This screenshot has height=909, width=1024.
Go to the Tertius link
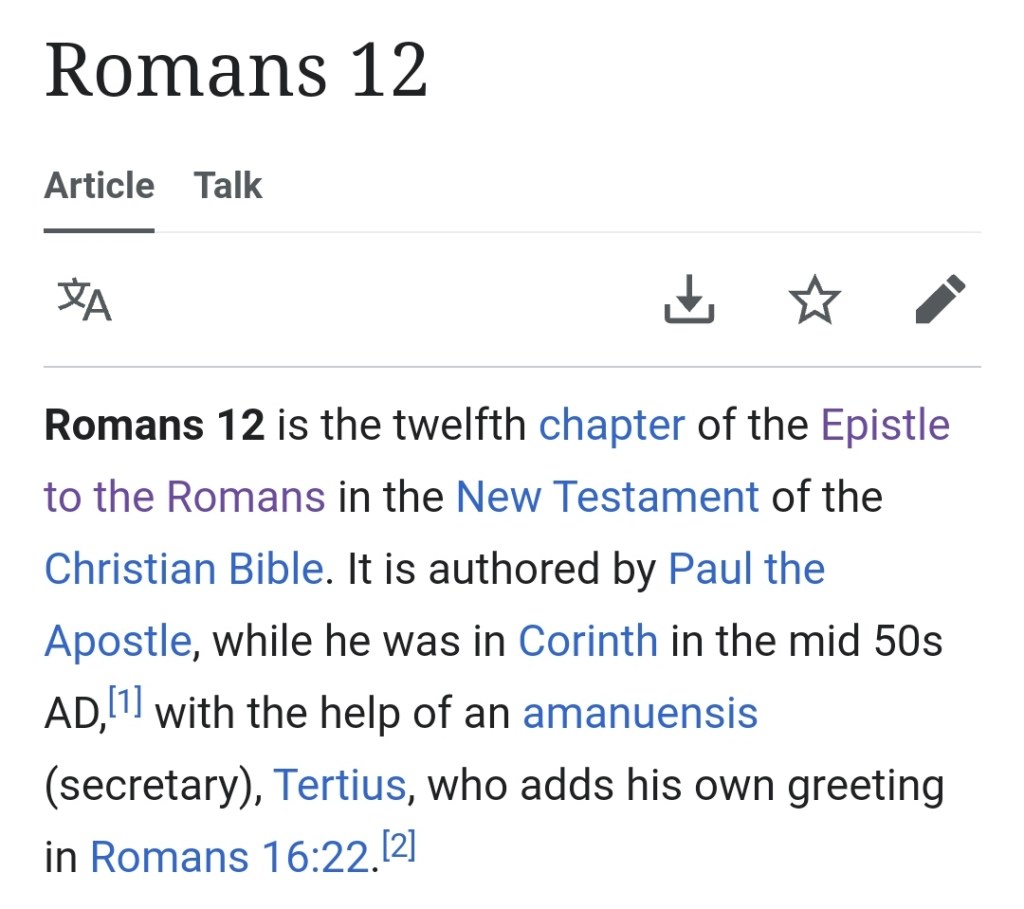340,785
